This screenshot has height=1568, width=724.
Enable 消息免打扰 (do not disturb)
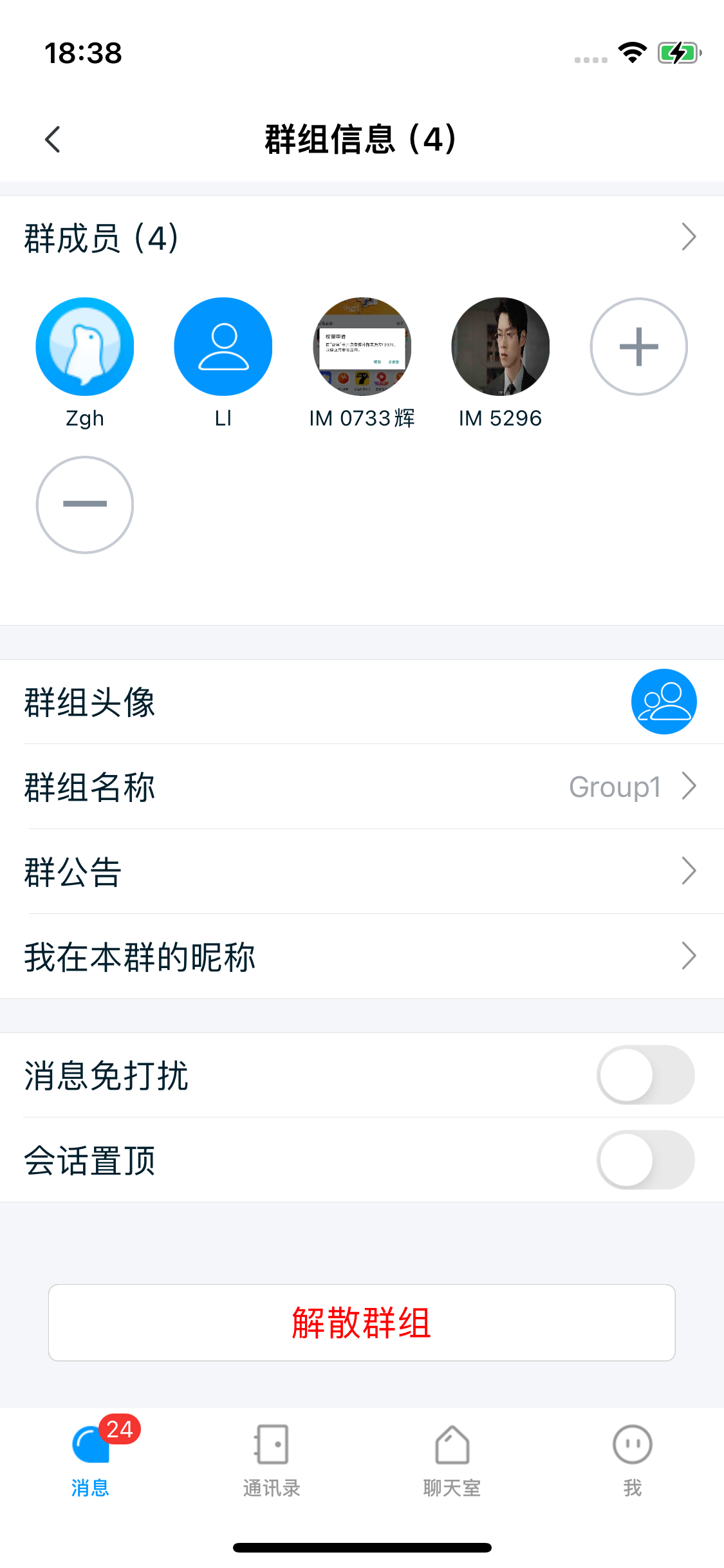tap(645, 1076)
